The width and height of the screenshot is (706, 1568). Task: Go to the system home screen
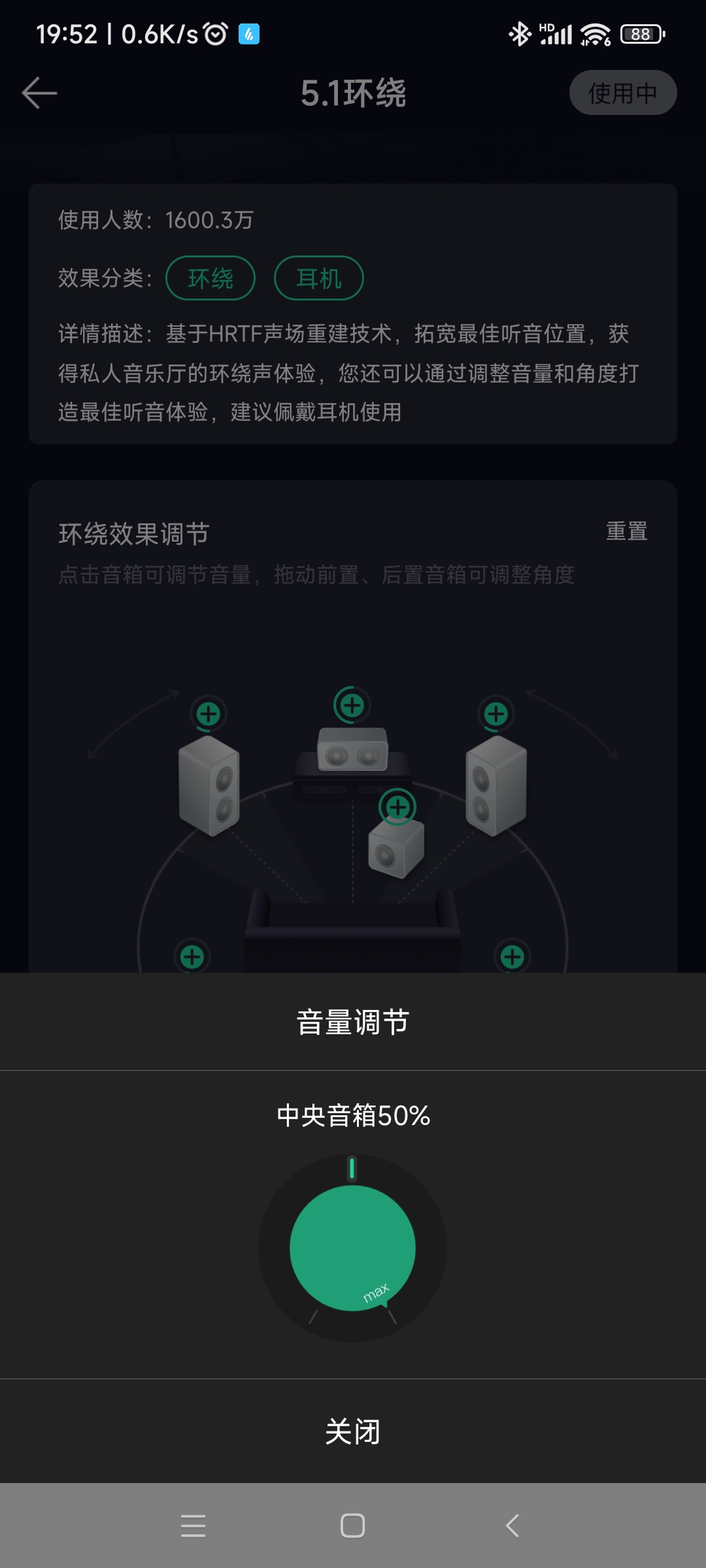coord(352,1526)
